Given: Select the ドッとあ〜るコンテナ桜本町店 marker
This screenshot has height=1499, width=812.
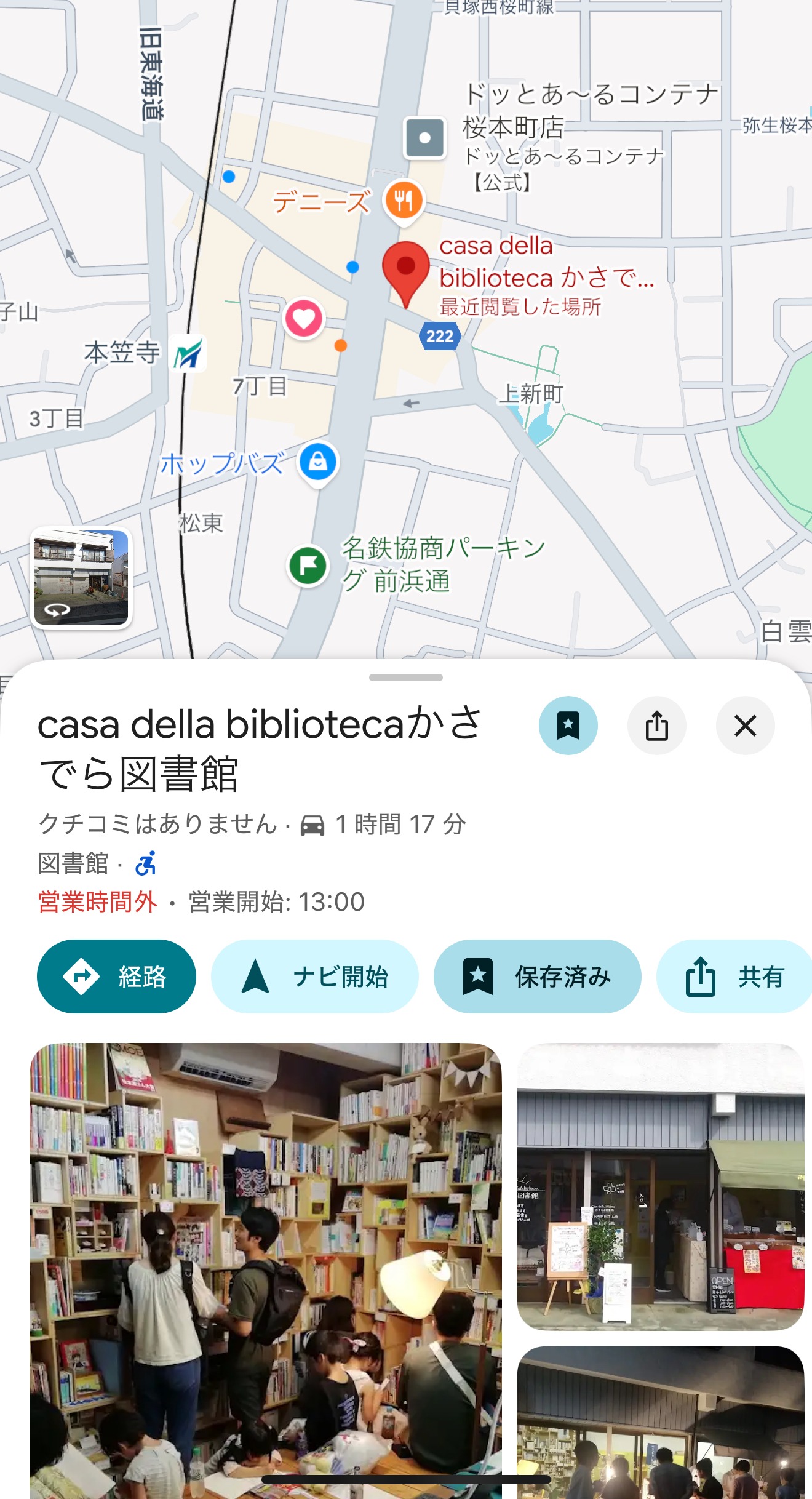Looking at the screenshot, I should (x=425, y=138).
